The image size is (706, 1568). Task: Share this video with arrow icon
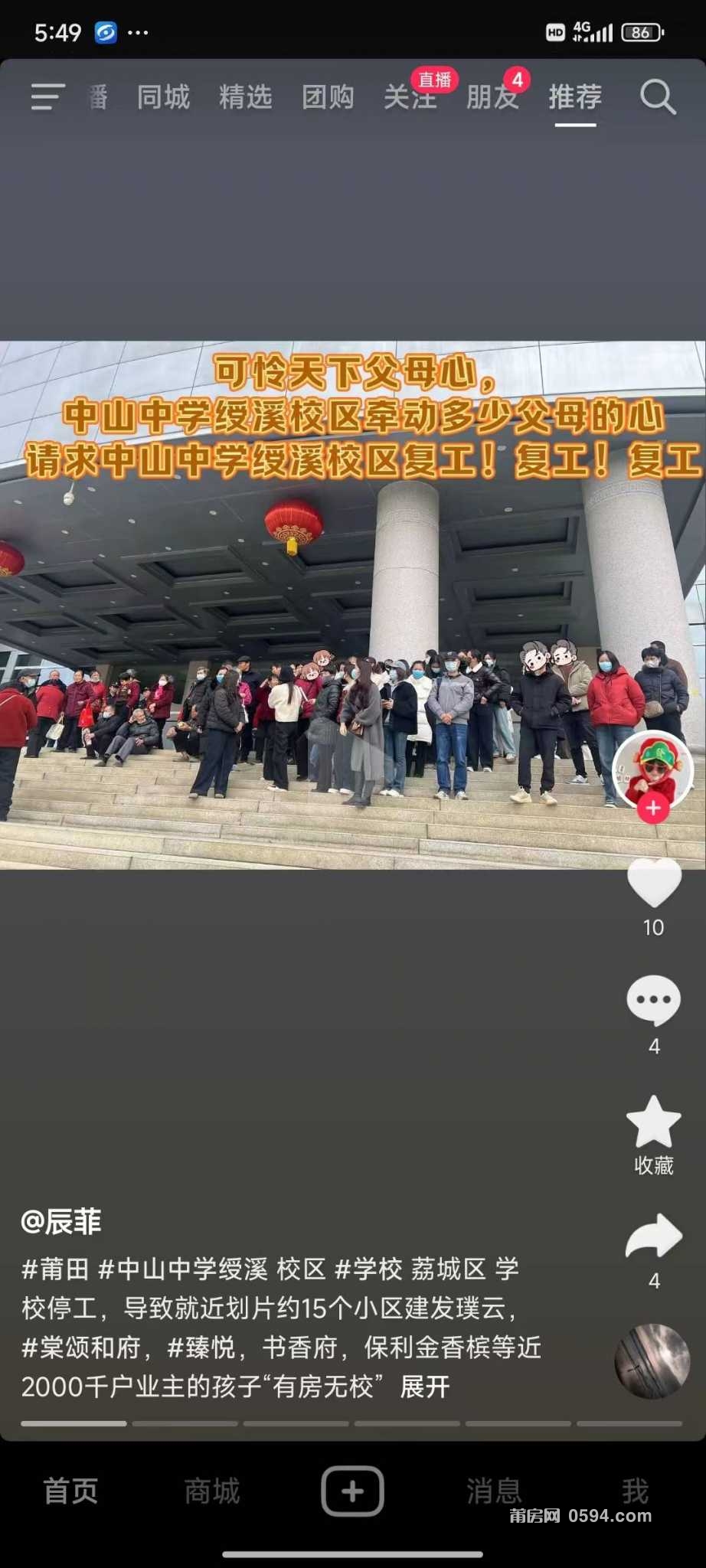pos(653,1237)
